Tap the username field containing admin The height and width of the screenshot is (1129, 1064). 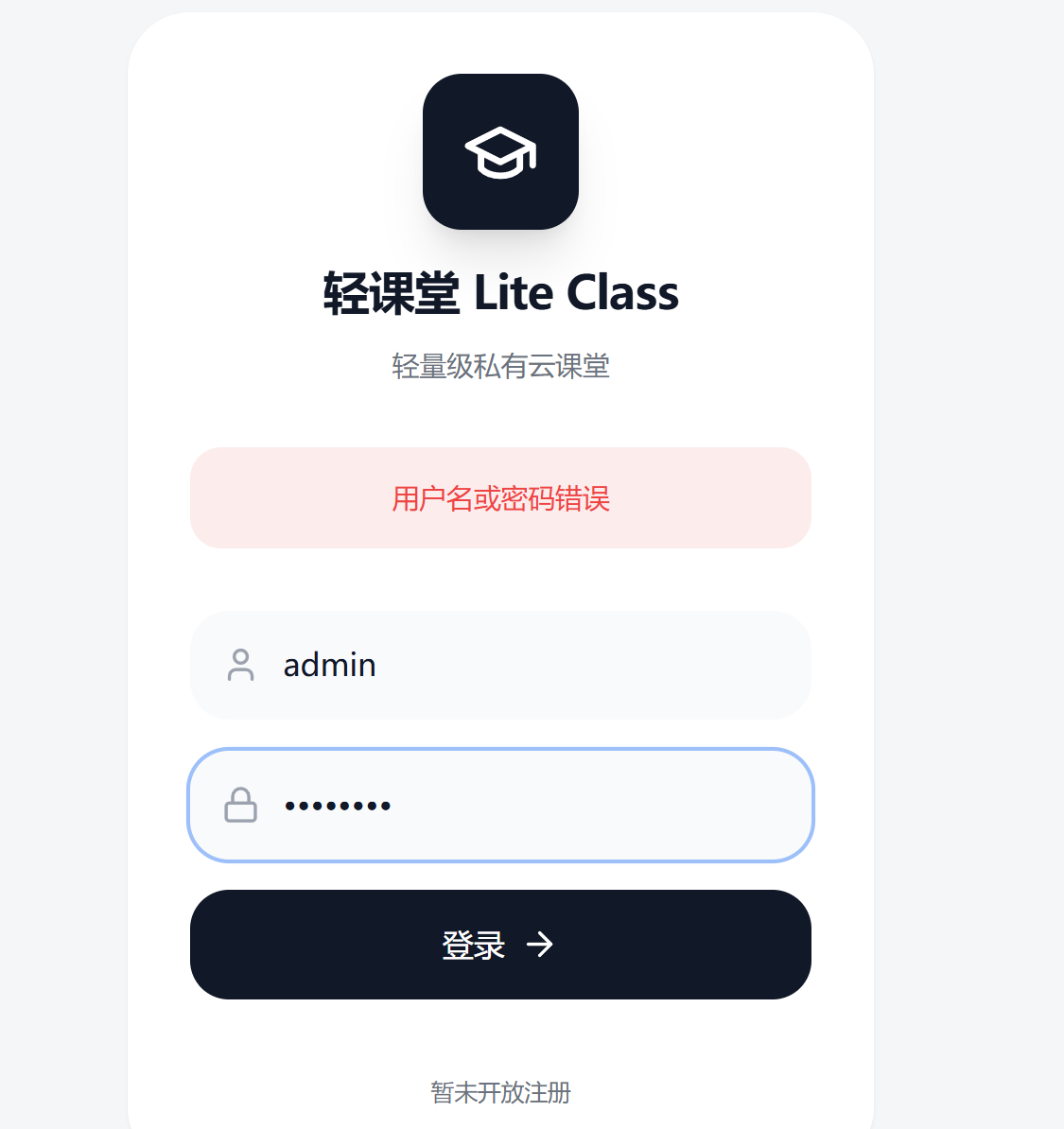coord(530,665)
